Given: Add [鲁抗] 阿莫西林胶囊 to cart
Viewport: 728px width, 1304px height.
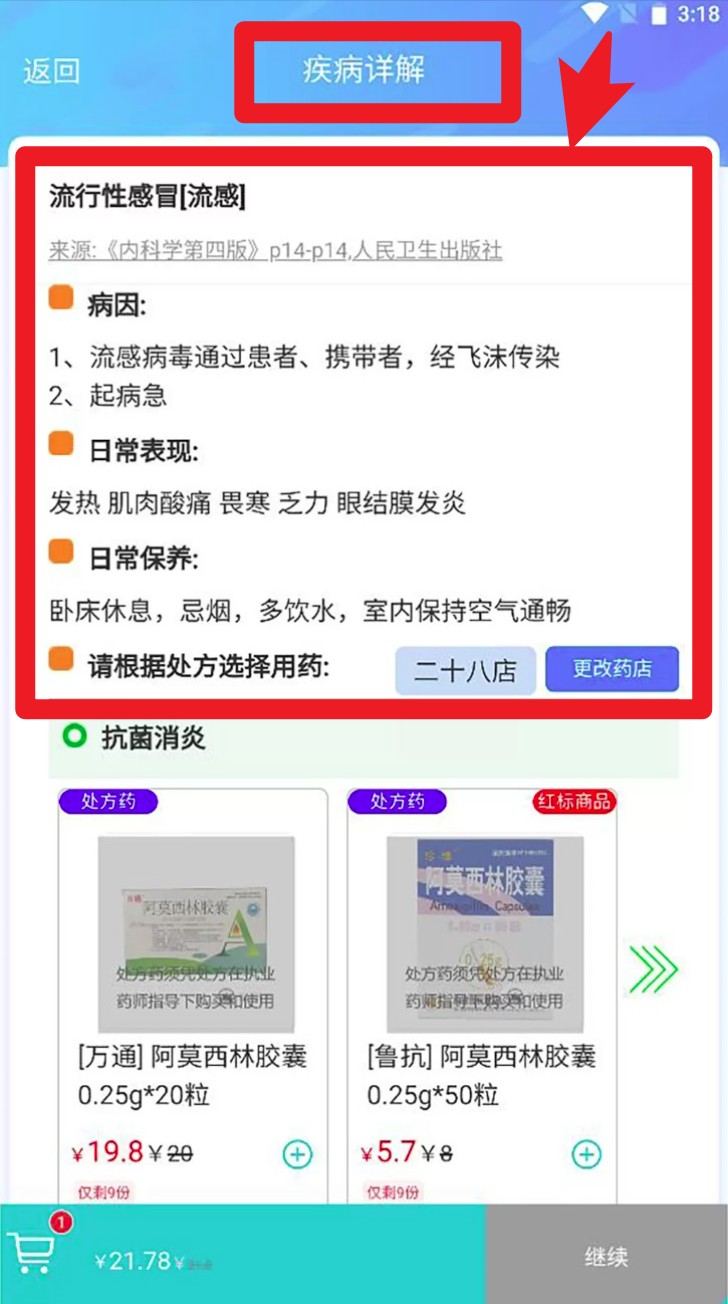Looking at the screenshot, I should click(586, 1154).
